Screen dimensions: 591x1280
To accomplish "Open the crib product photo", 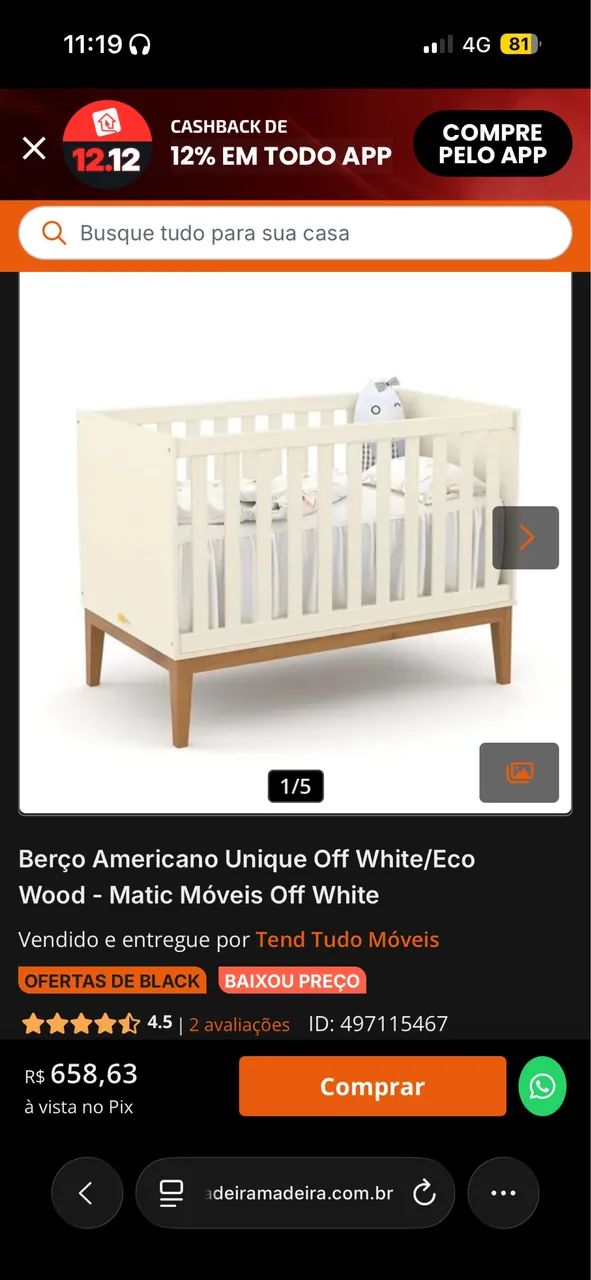I will [x=295, y=543].
